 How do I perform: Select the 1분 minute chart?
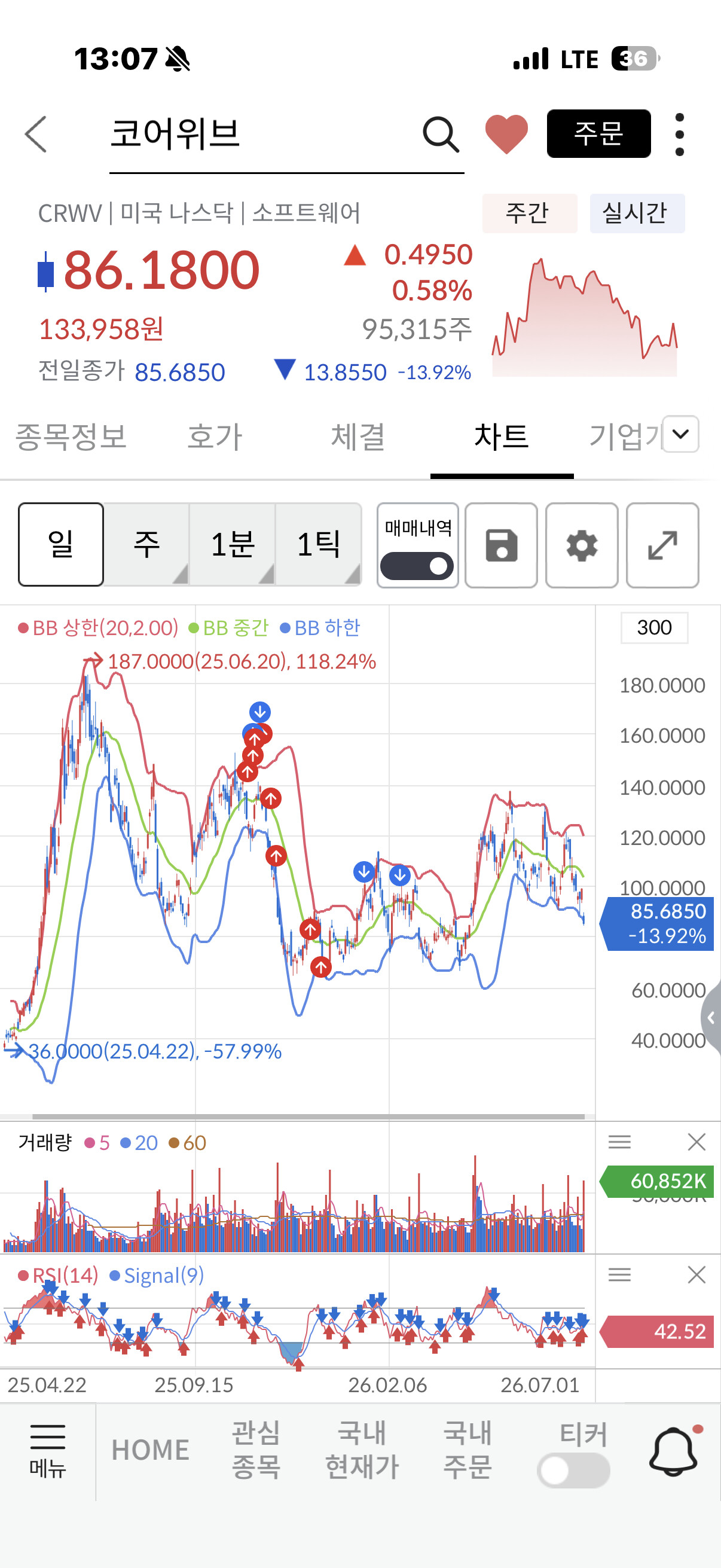tap(233, 544)
